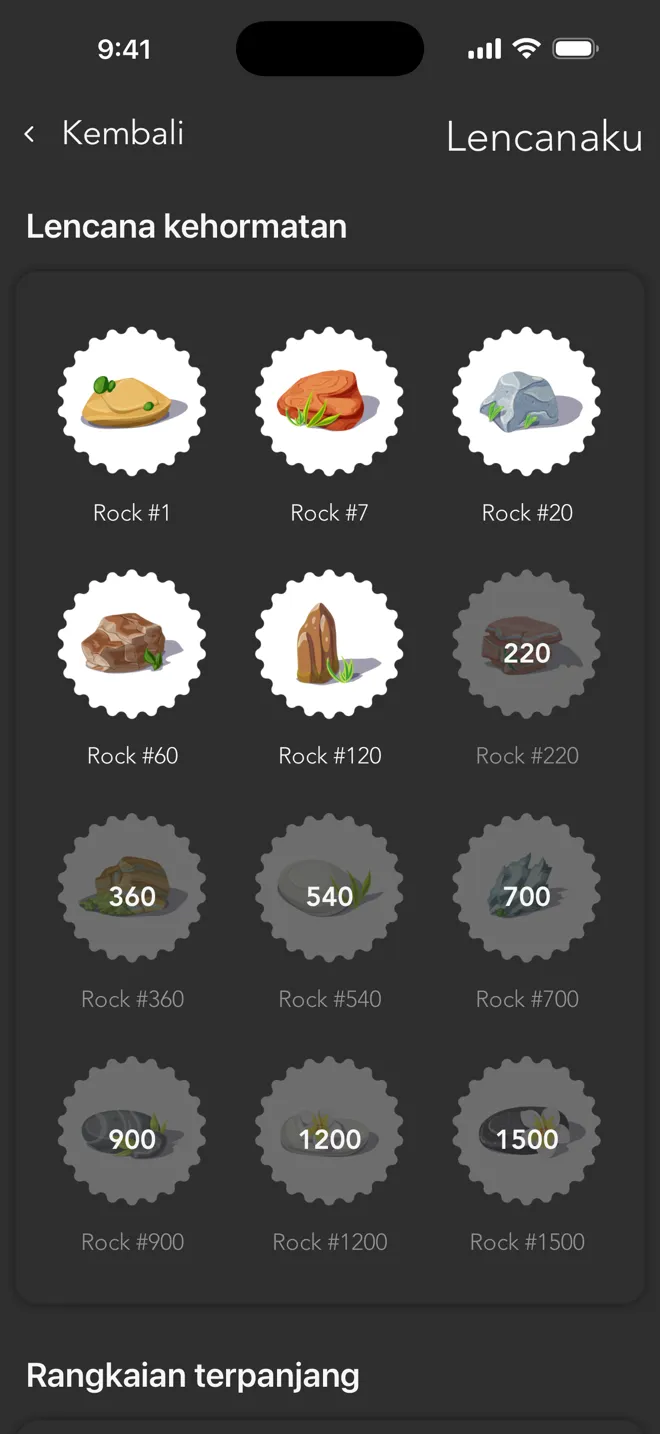
Task: Go back with the Kembali button
Action: pyautogui.click(x=104, y=133)
